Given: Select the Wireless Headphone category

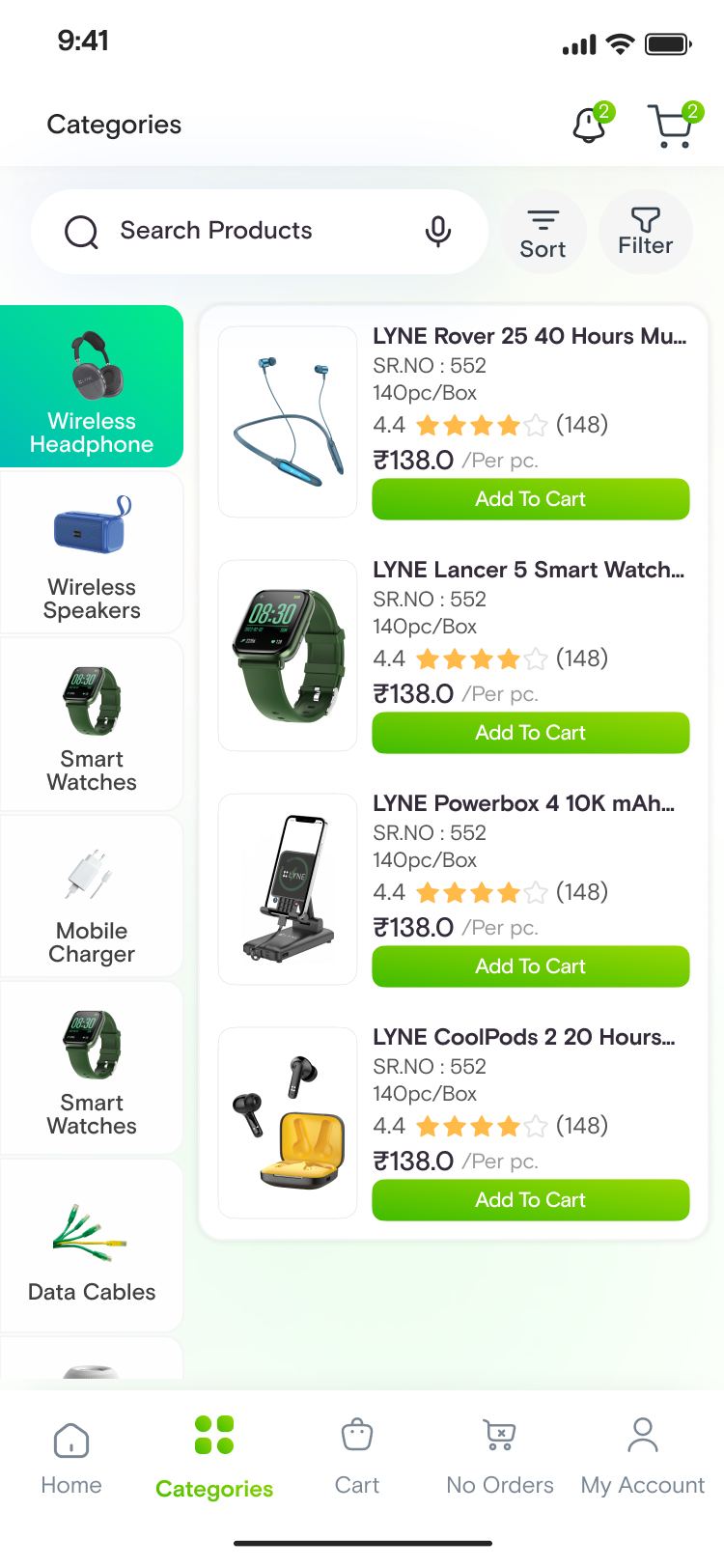Looking at the screenshot, I should pos(92,387).
